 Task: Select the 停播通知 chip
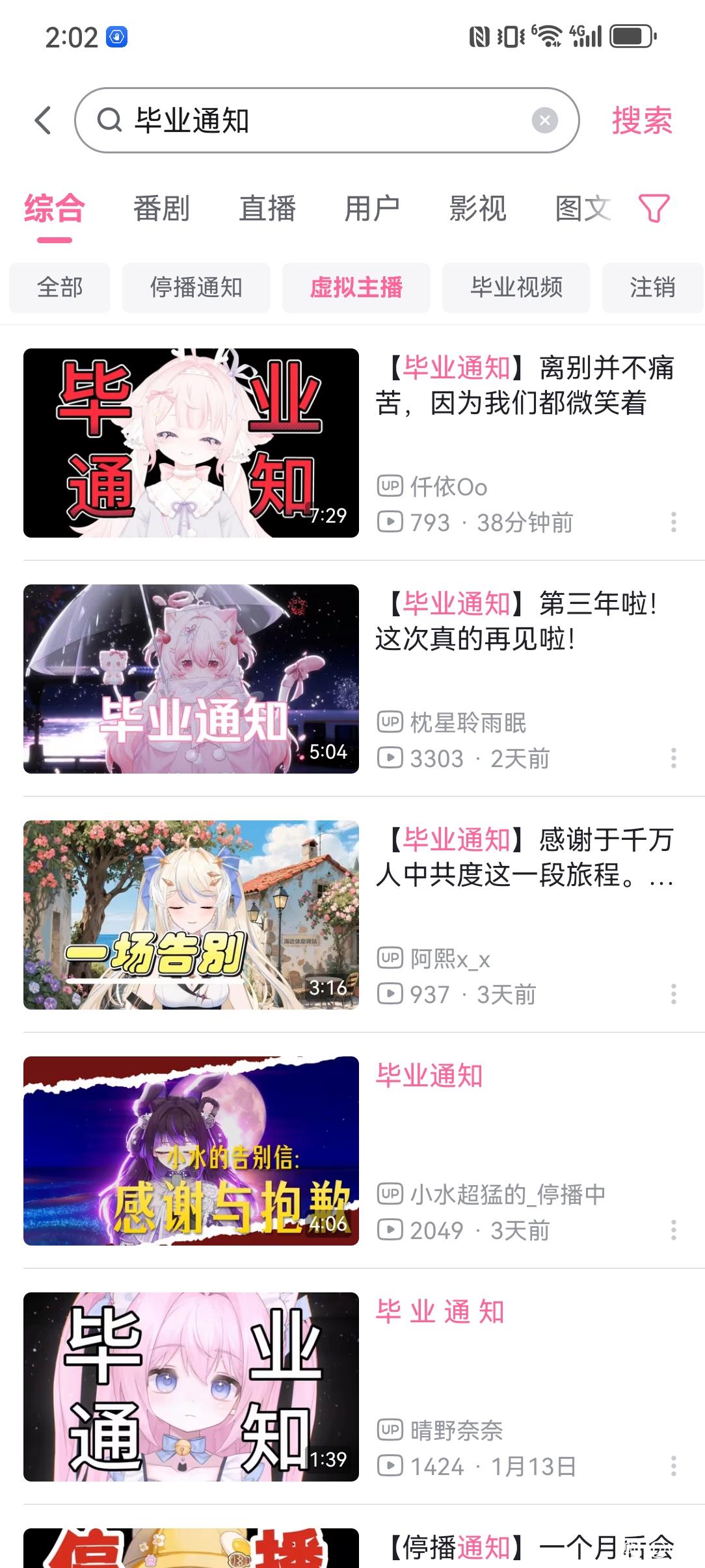pyautogui.click(x=196, y=287)
